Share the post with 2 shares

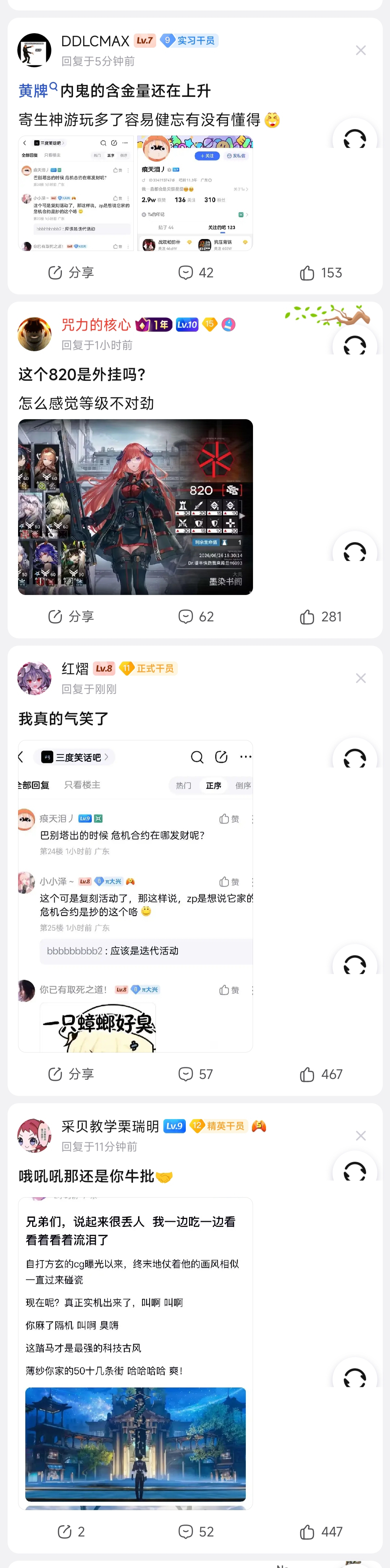(x=71, y=1531)
